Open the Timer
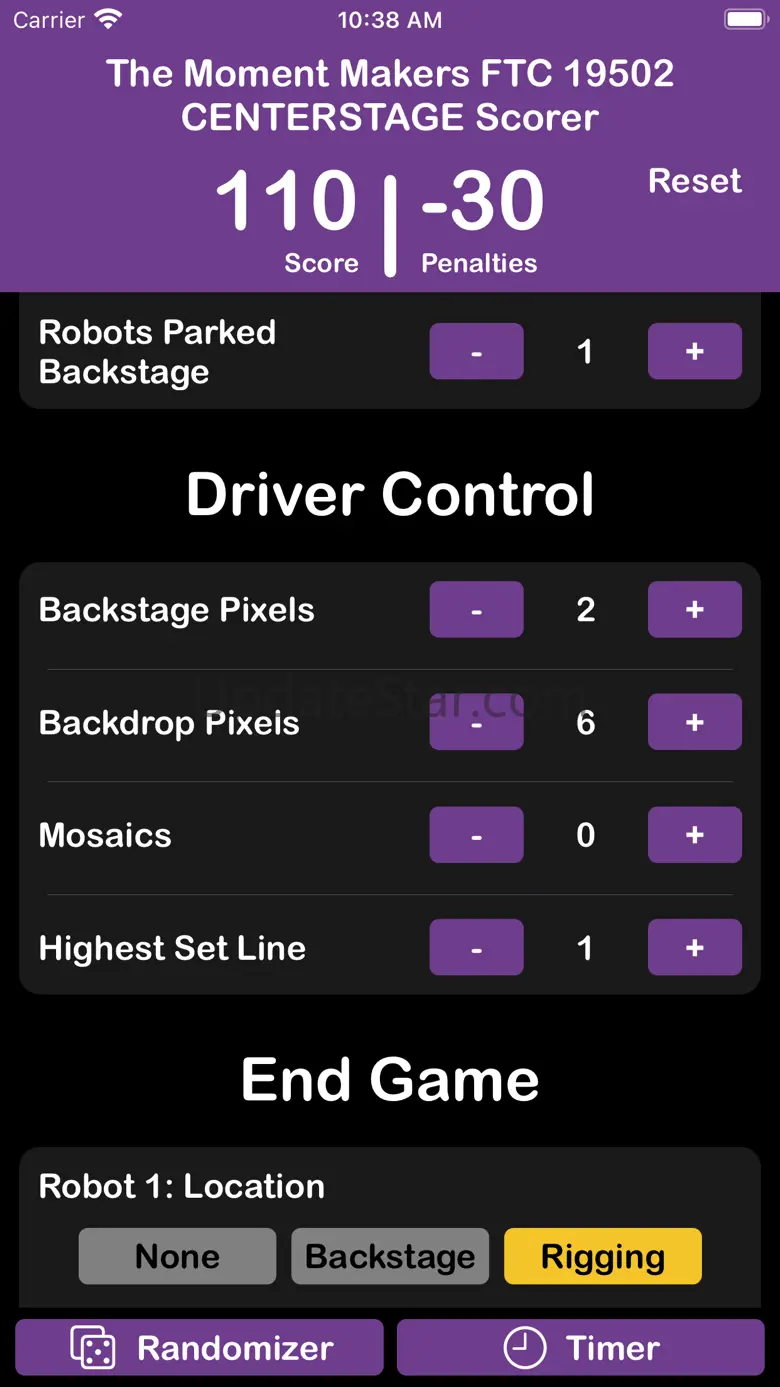 pos(581,1347)
